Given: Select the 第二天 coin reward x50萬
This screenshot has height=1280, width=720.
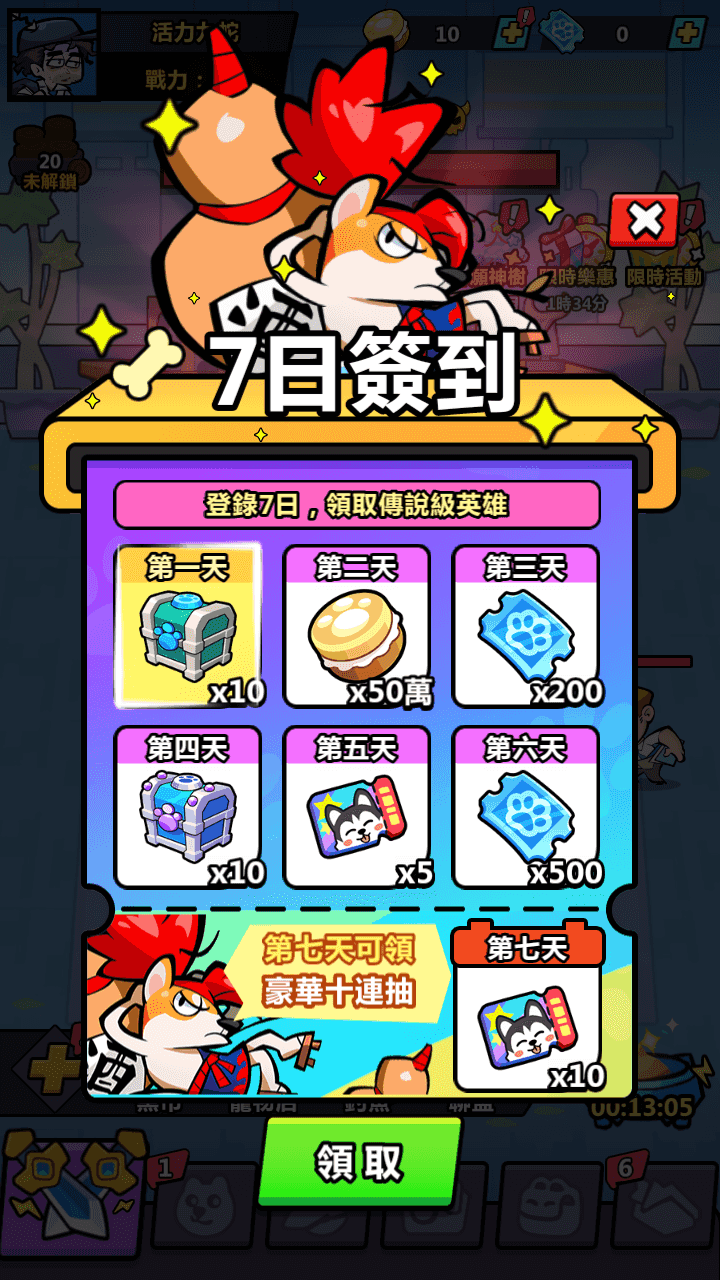Looking at the screenshot, I should [357, 626].
